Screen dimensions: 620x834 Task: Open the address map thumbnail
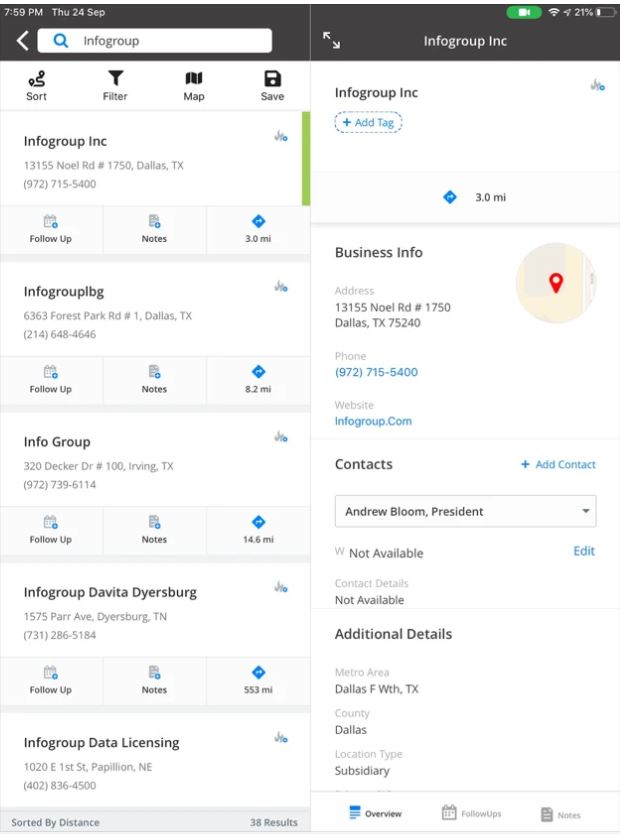click(555, 283)
